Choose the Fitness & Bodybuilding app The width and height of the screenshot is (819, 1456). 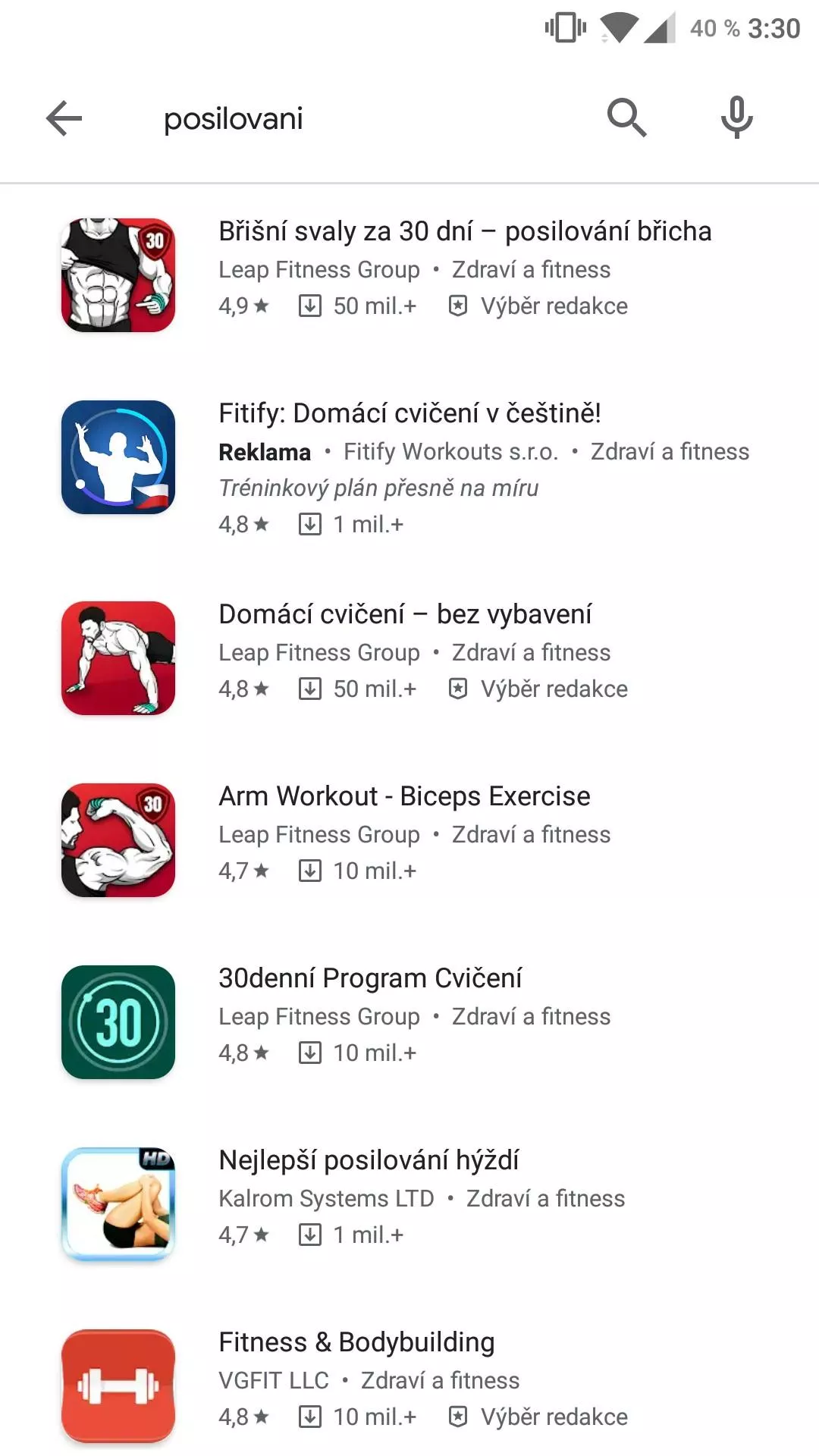point(409,1385)
